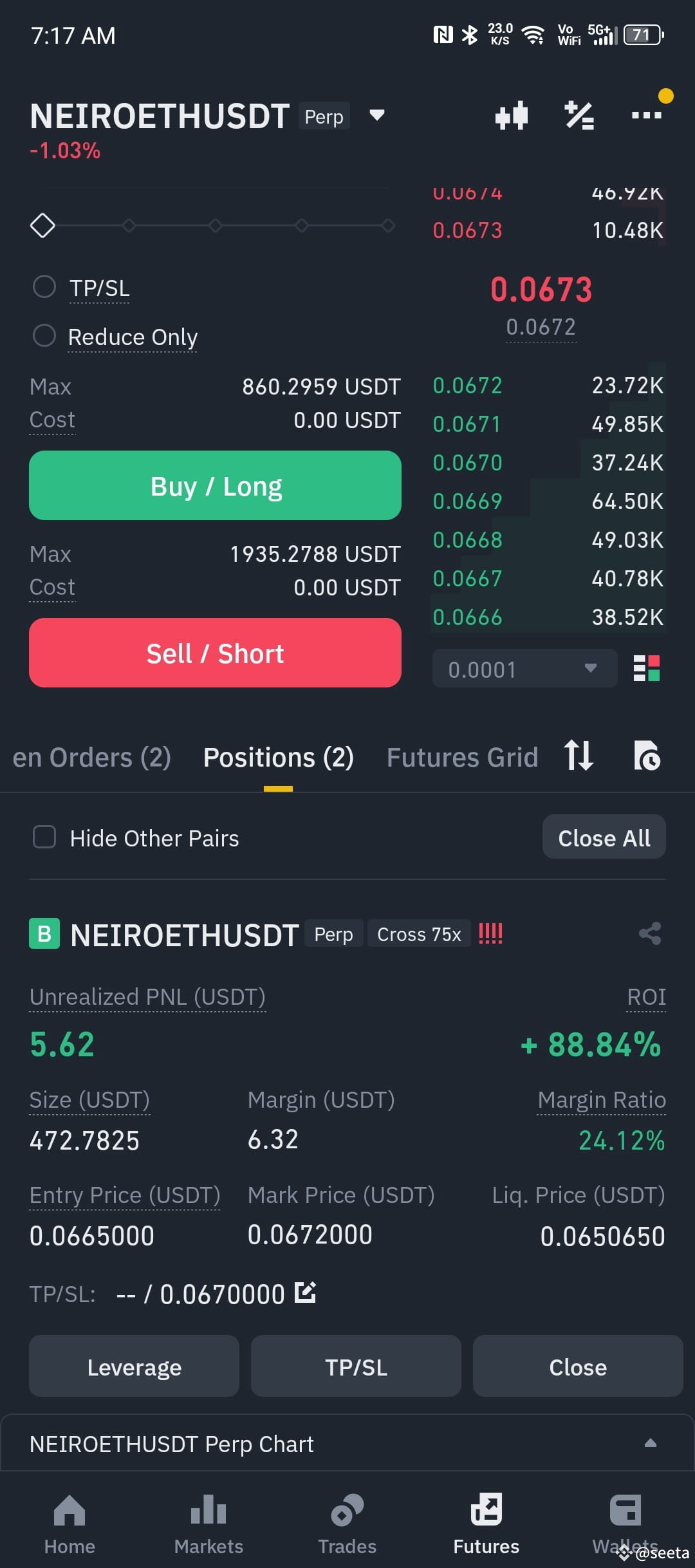Image resolution: width=695 pixels, height=1568 pixels.
Task: Open the Futures Grid tab
Action: pyautogui.click(x=461, y=757)
